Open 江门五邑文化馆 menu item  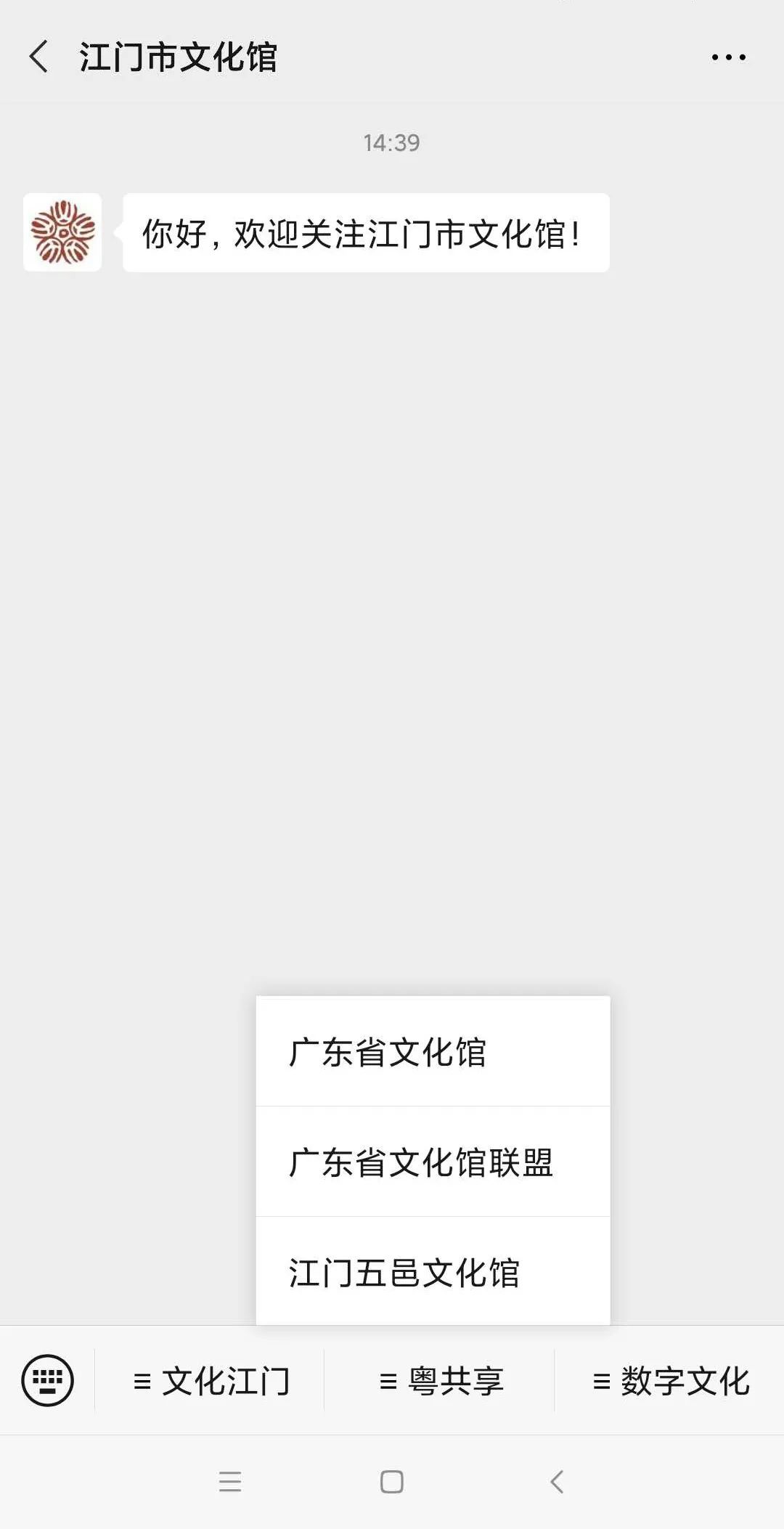pos(433,1271)
